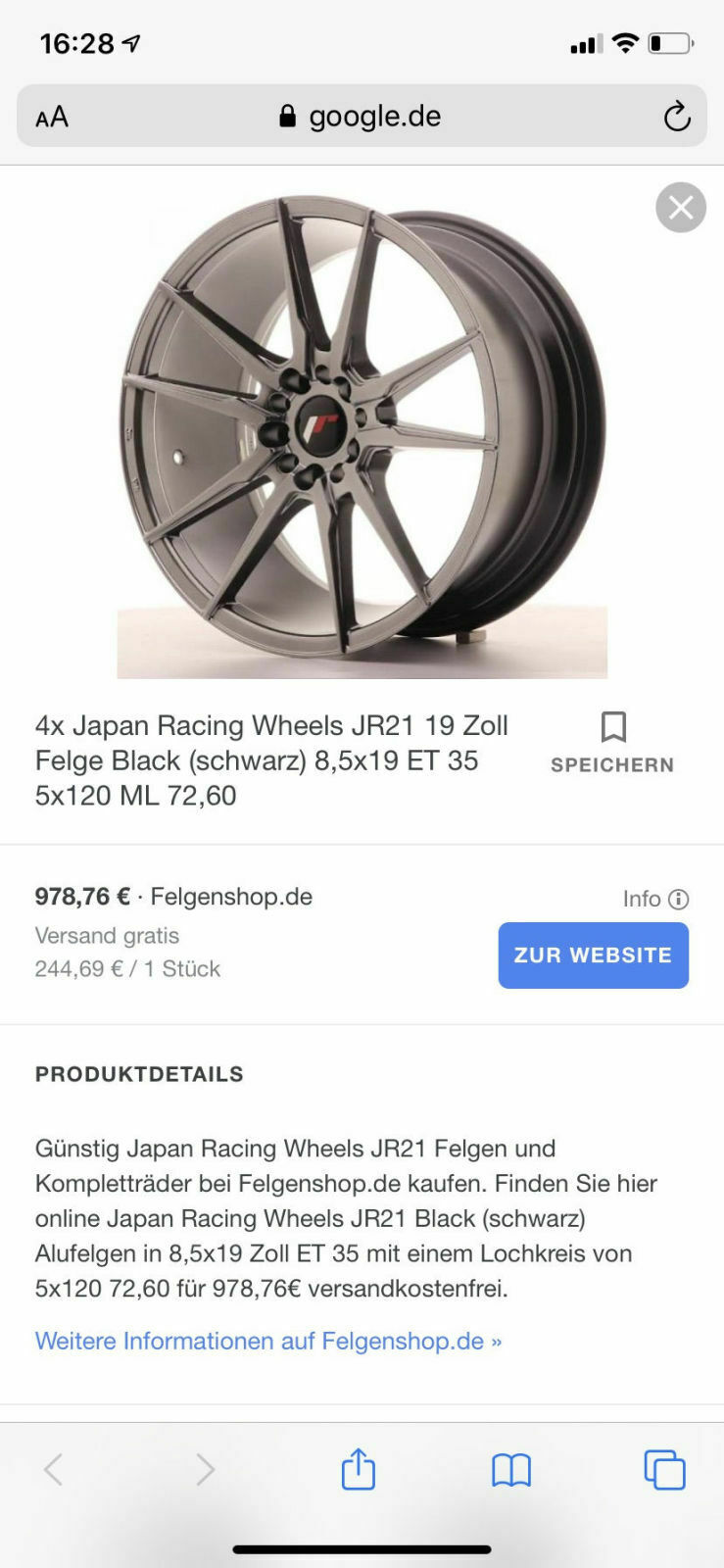View the Japan Racing wheel product photo
Screen dimensions: 724x1568
tap(362, 431)
